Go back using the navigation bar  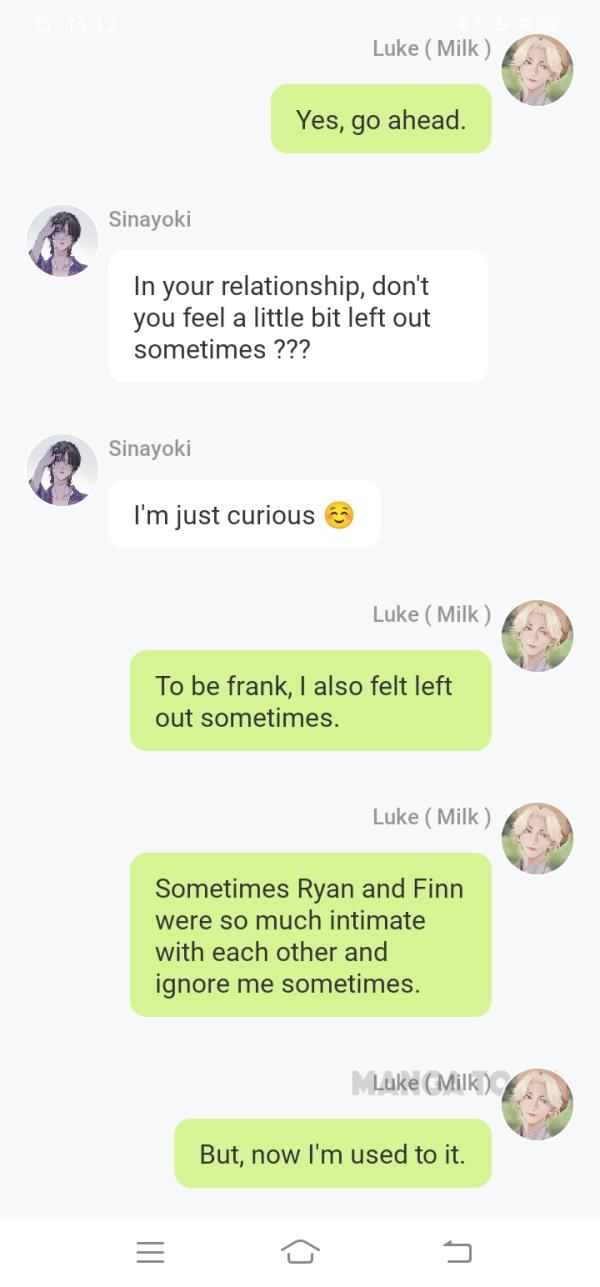point(457,1251)
